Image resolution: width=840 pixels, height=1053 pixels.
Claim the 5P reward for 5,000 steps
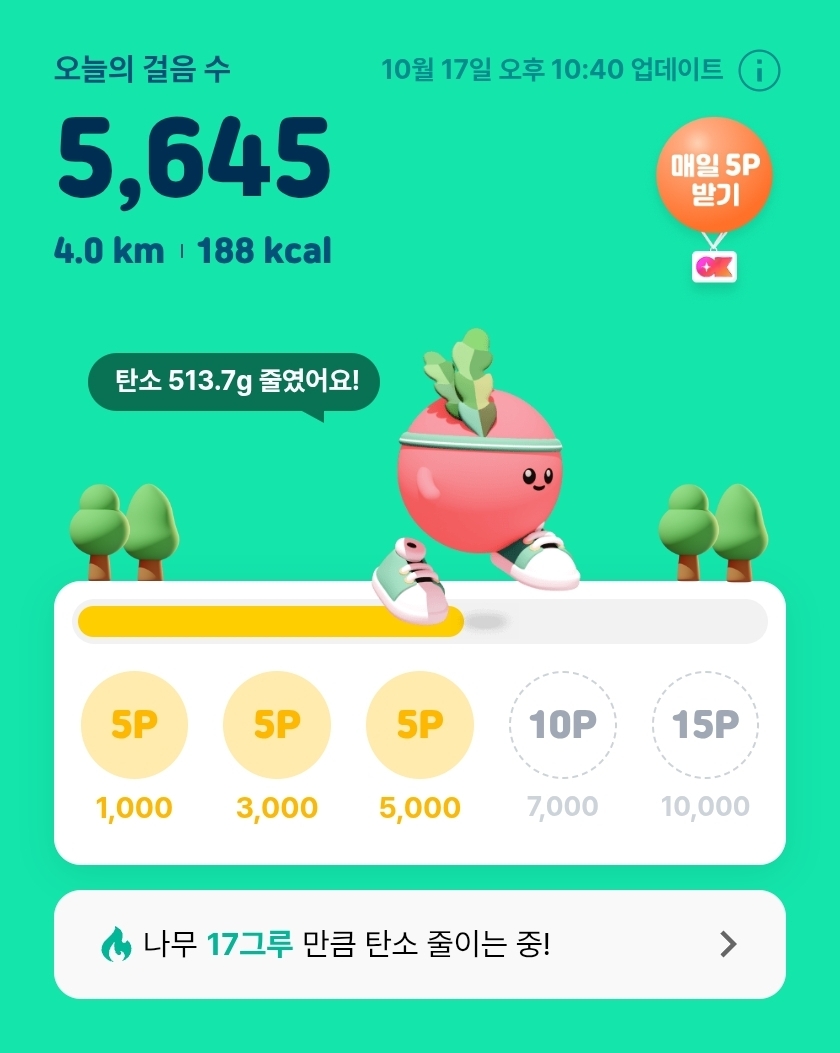pyautogui.click(x=420, y=725)
